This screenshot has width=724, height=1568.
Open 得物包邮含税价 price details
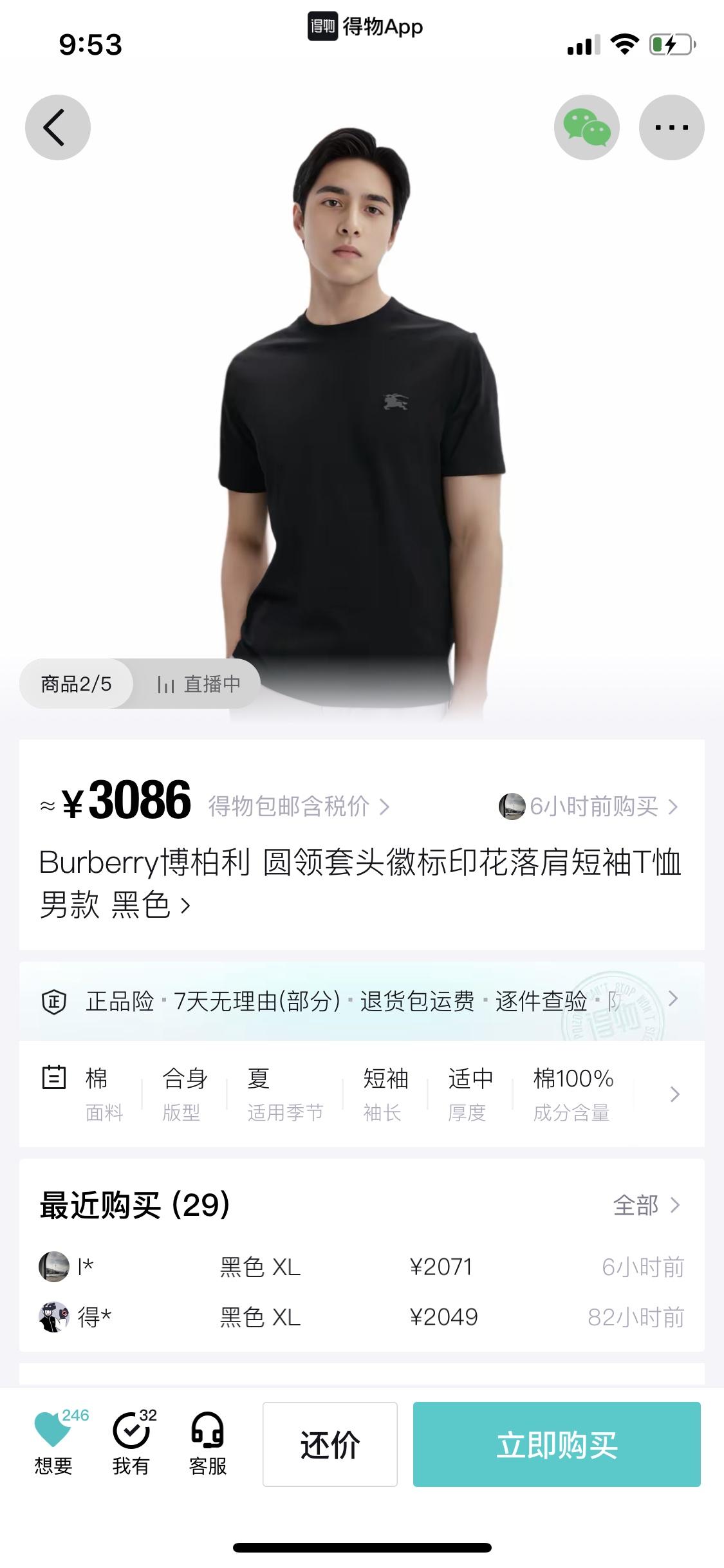(298, 806)
